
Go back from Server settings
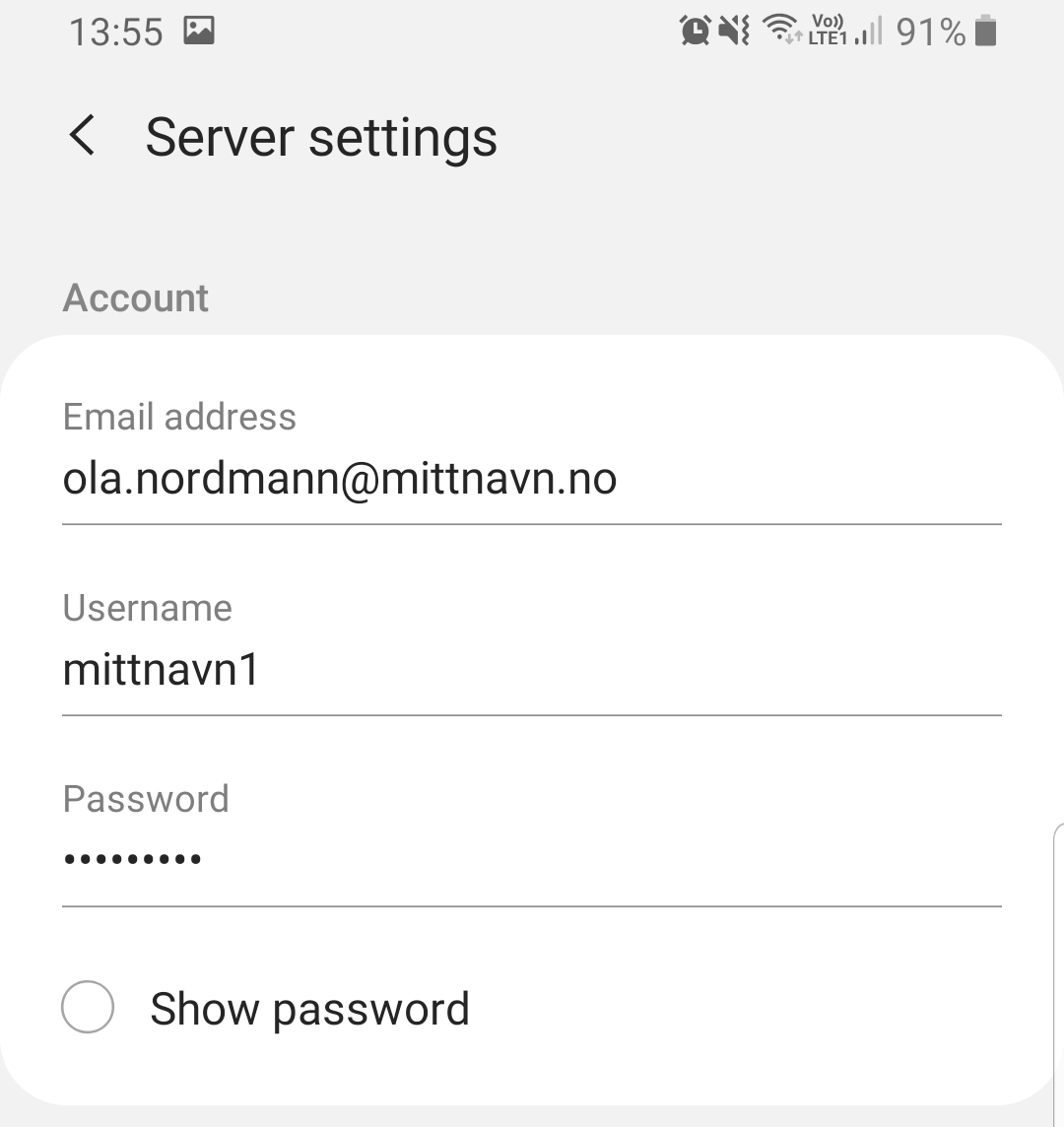pos(83,136)
